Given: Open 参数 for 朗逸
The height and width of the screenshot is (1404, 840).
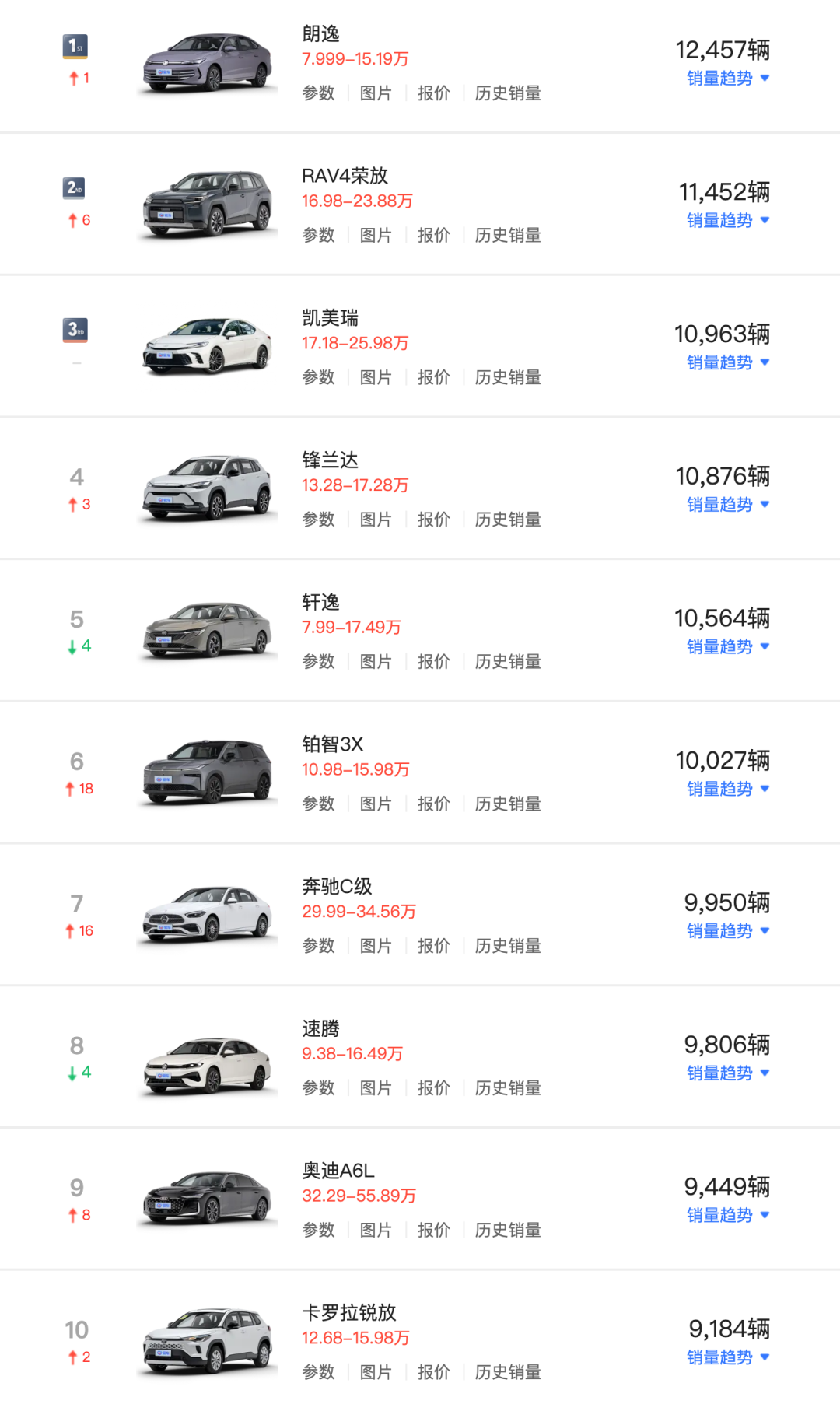Looking at the screenshot, I should click(318, 93).
